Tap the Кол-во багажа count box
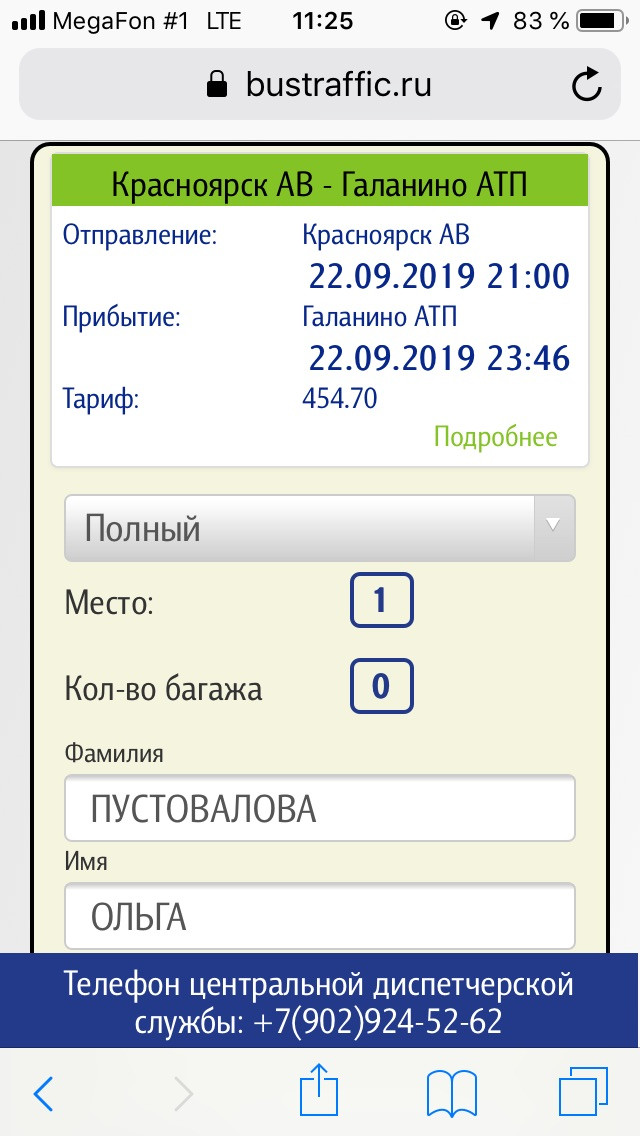The image size is (640, 1136). click(380, 687)
